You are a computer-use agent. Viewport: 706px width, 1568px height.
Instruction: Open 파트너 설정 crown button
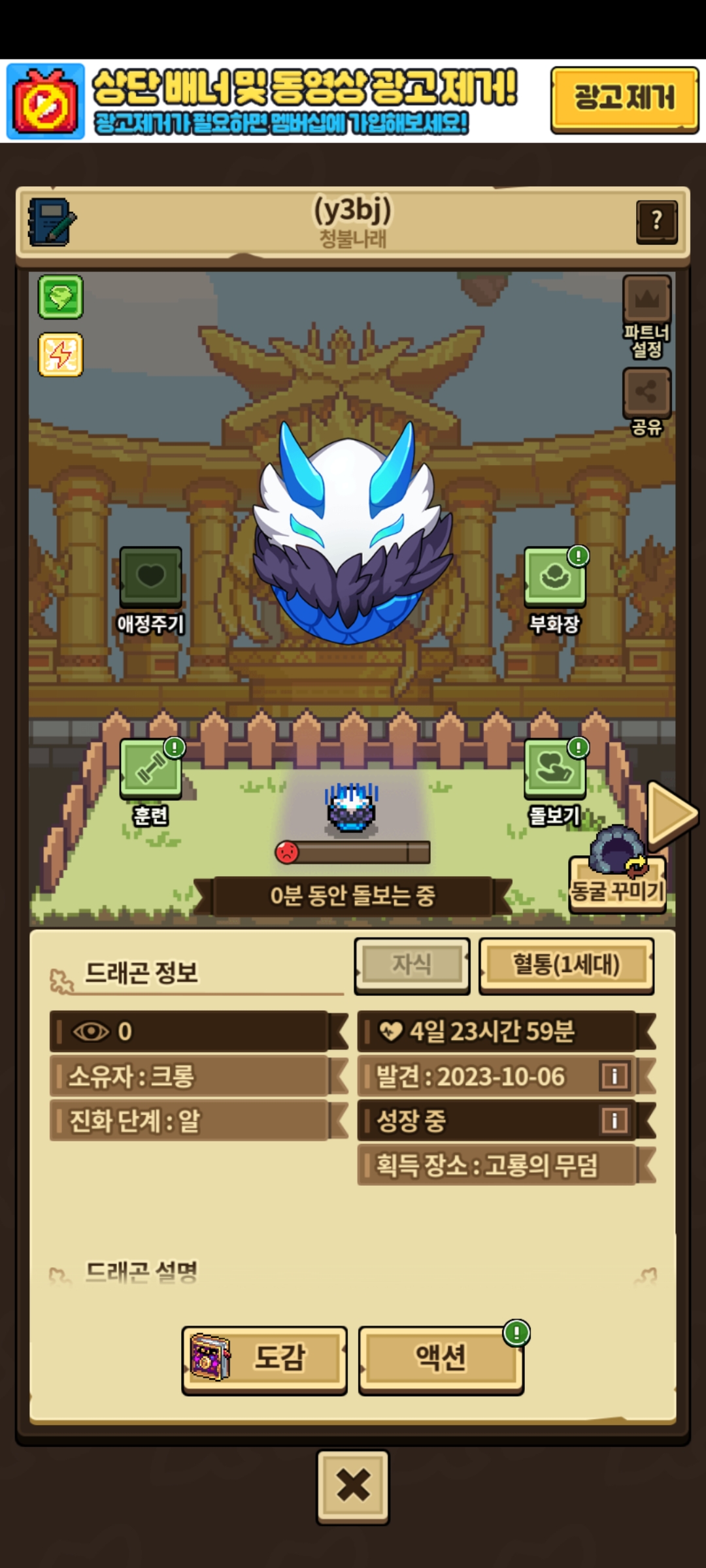click(x=647, y=316)
